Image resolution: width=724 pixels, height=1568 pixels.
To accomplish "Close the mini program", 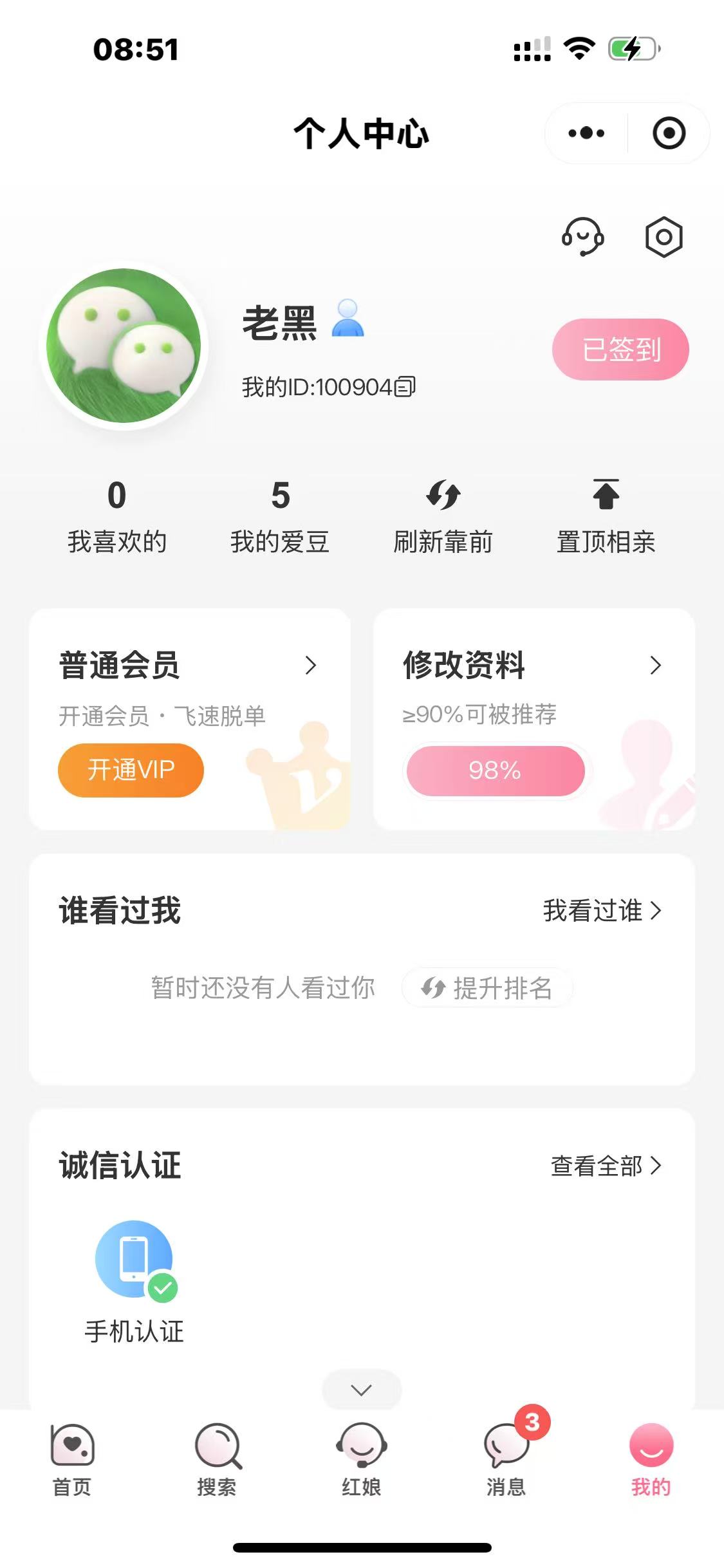I will (669, 133).
